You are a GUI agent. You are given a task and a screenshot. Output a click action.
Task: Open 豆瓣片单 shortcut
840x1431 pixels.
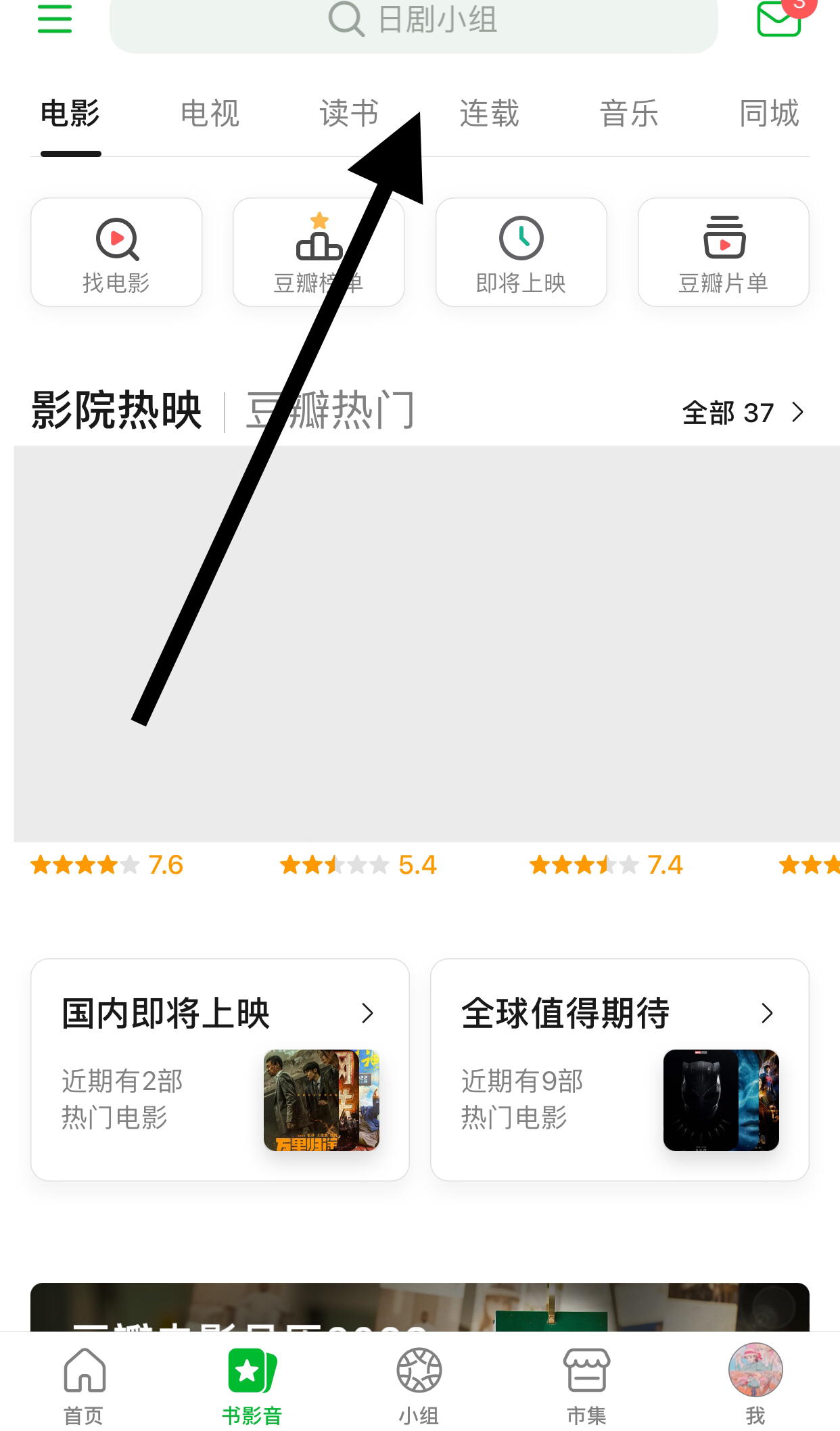(723, 252)
